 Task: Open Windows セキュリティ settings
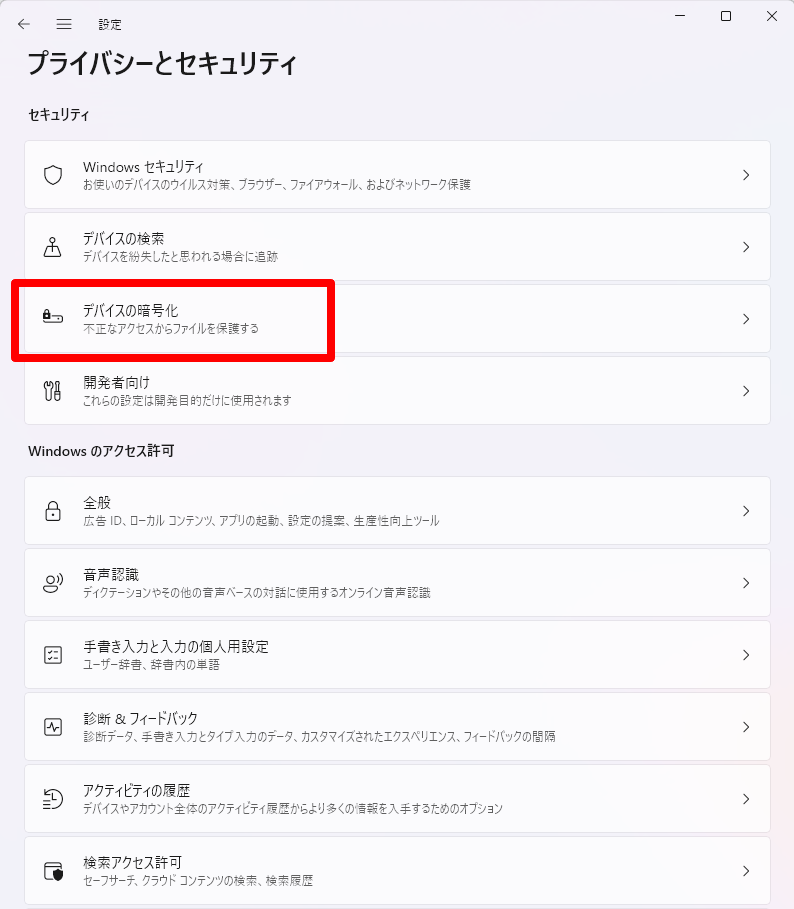[397, 175]
